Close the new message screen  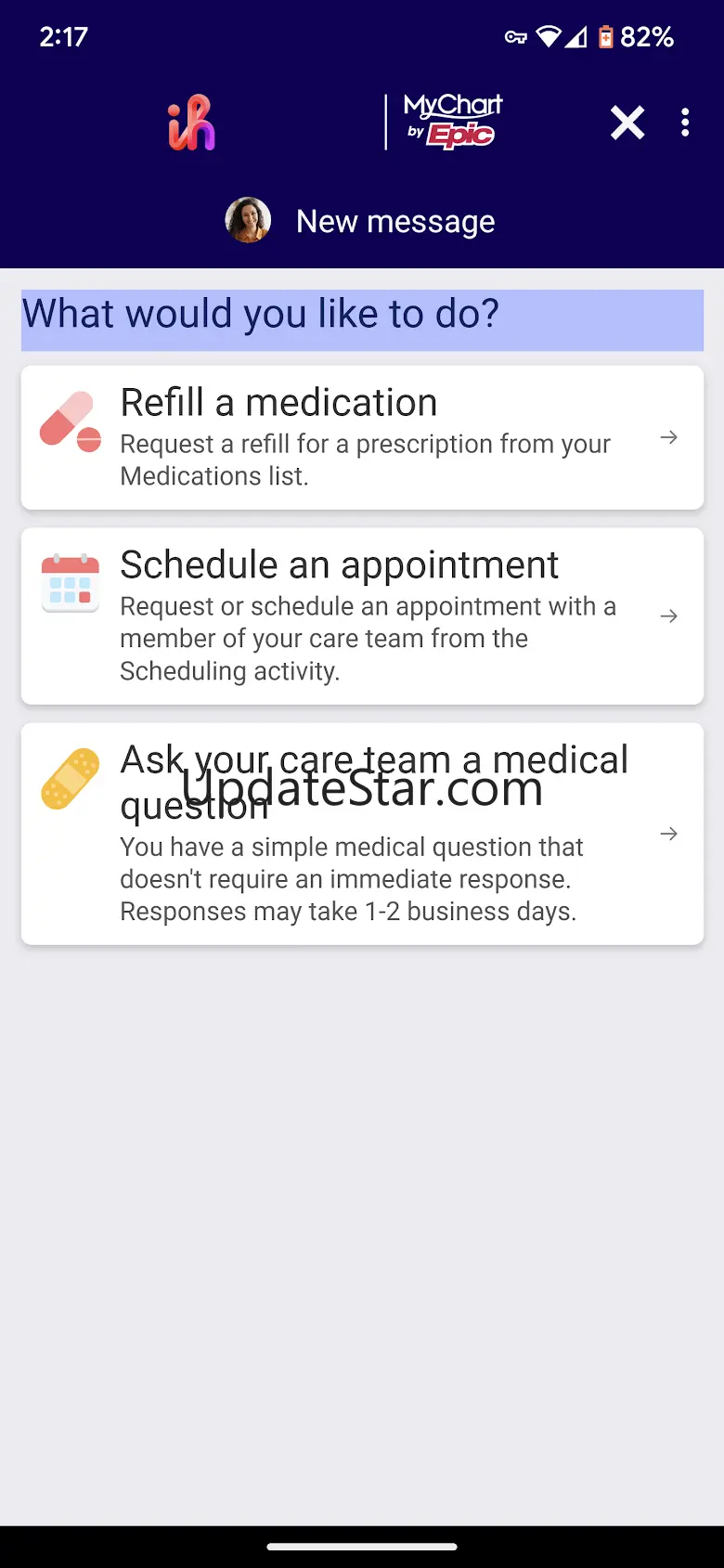tap(627, 123)
